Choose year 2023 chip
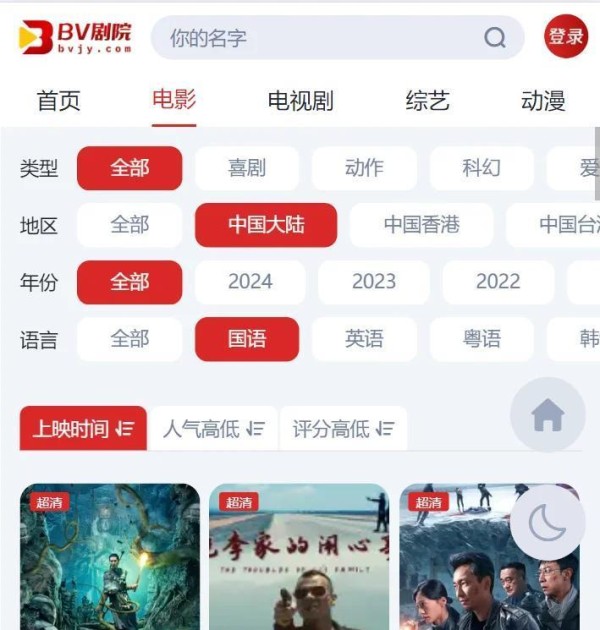The width and height of the screenshot is (600, 630). click(x=374, y=282)
